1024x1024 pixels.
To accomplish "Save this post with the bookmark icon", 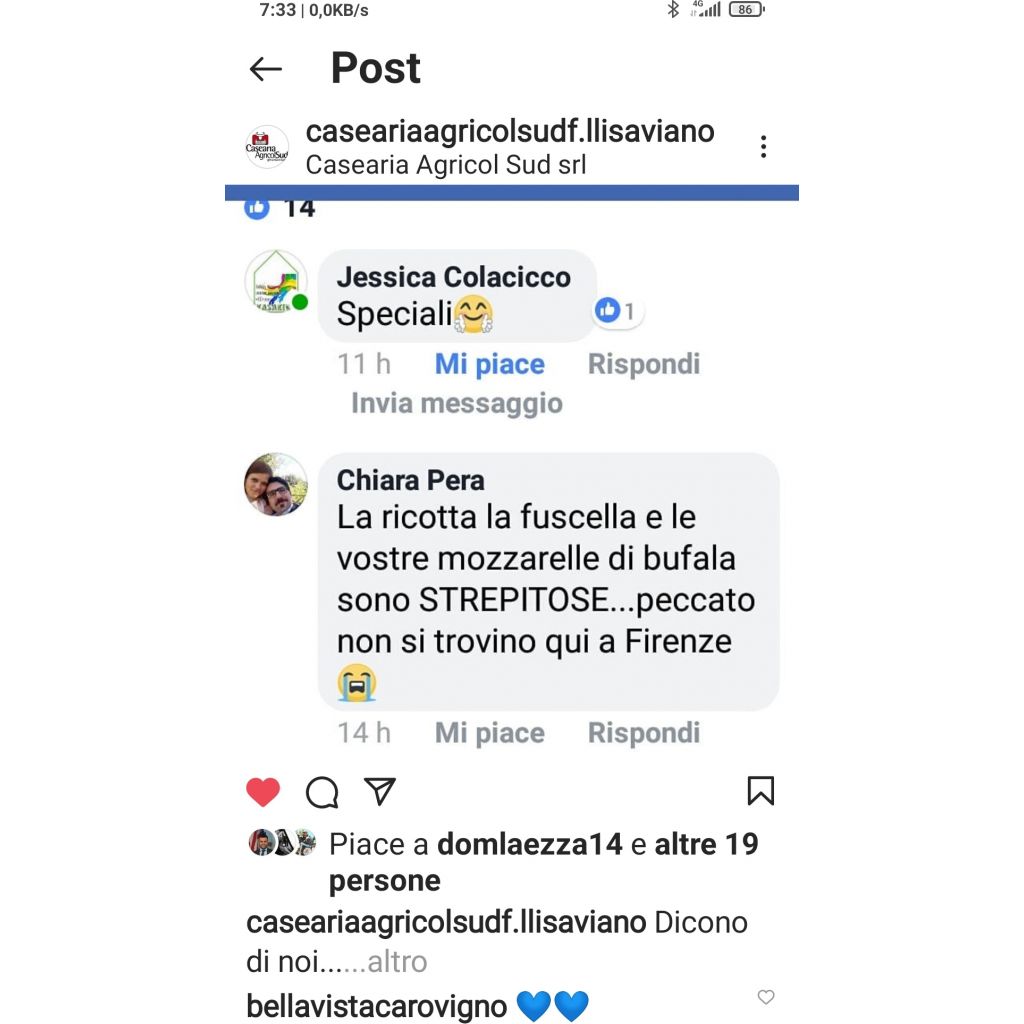I will click(x=761, y=792).
